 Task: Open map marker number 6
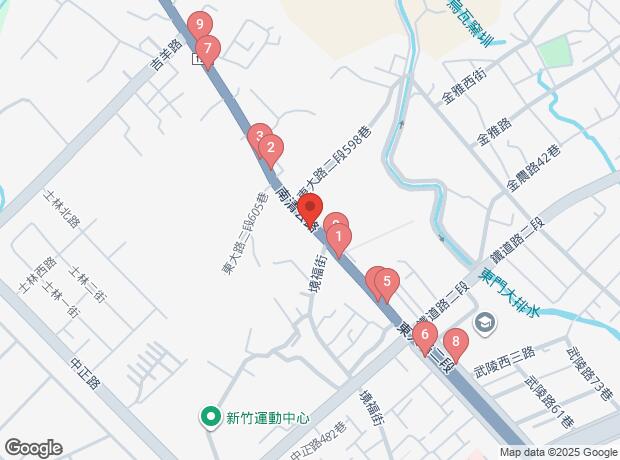[426, 336]
